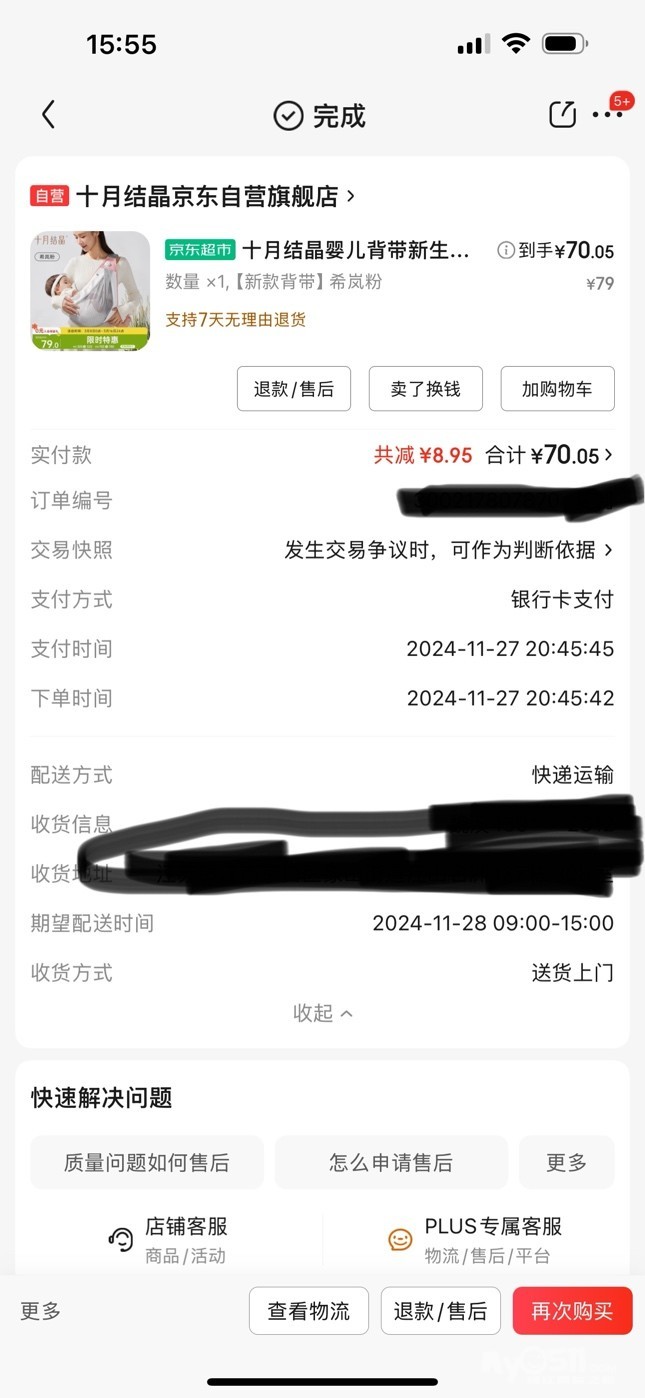The height and width of the screenshot is (1398, 645).
Task: Go back using the top-left arrow
Action: 48,115
